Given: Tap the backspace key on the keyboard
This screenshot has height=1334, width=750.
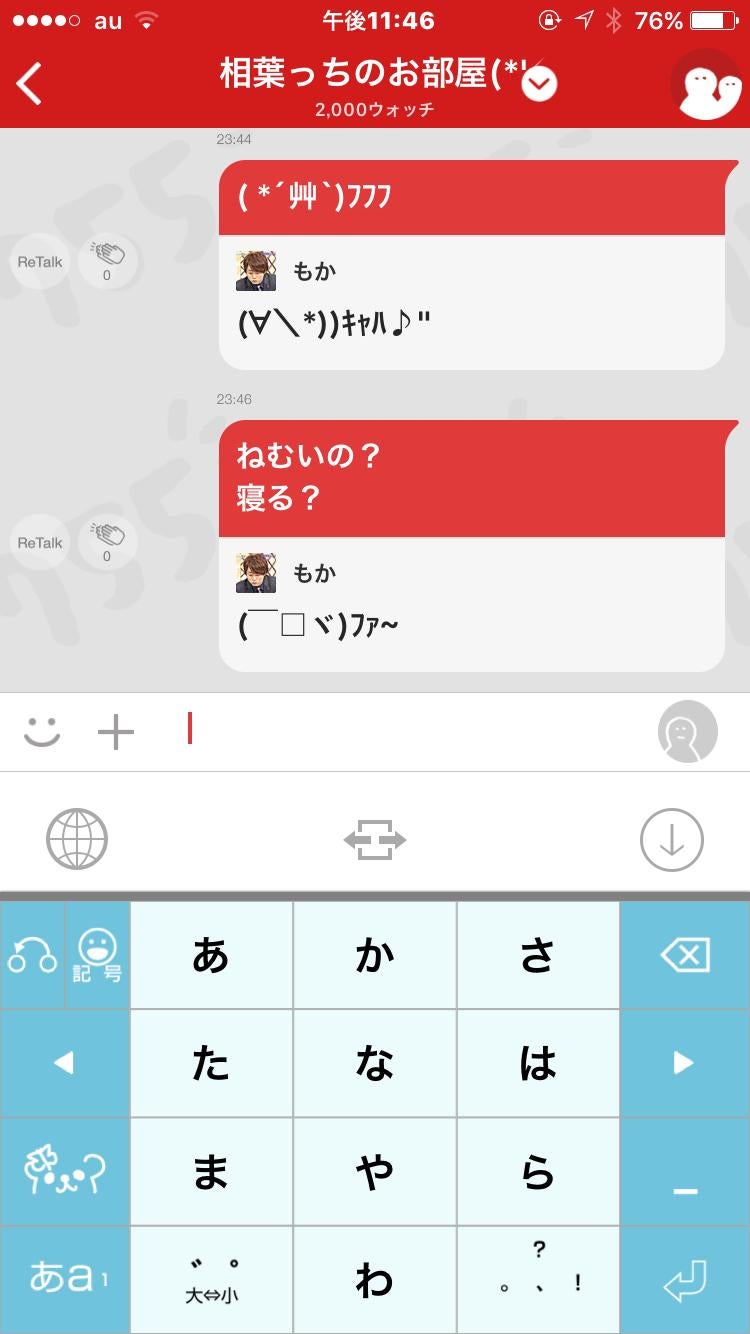Looking at the screenshot, I should tap(683, 954).
